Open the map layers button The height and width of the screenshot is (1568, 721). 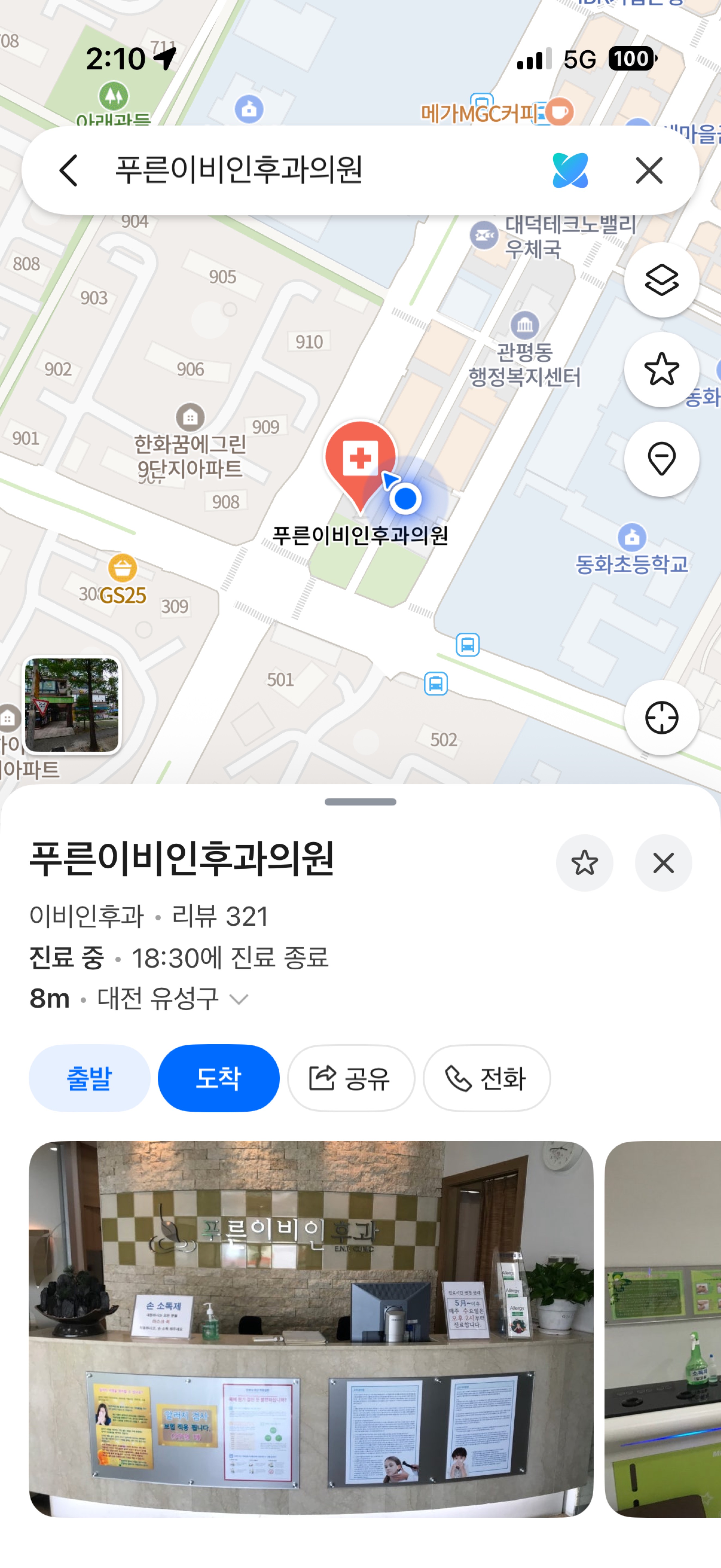point(661,280)
